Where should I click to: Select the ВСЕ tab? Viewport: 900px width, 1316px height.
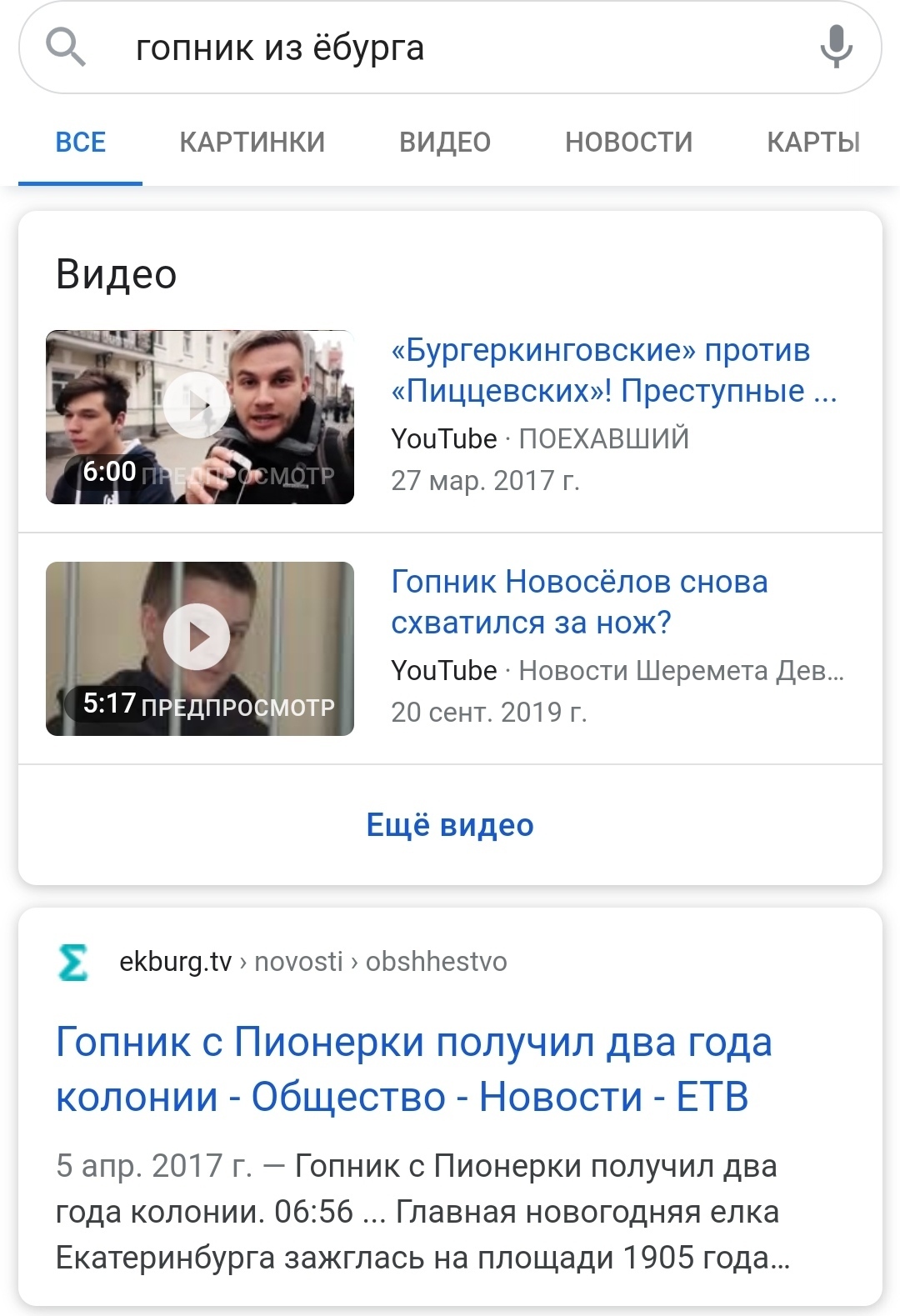tap(81, 143)
